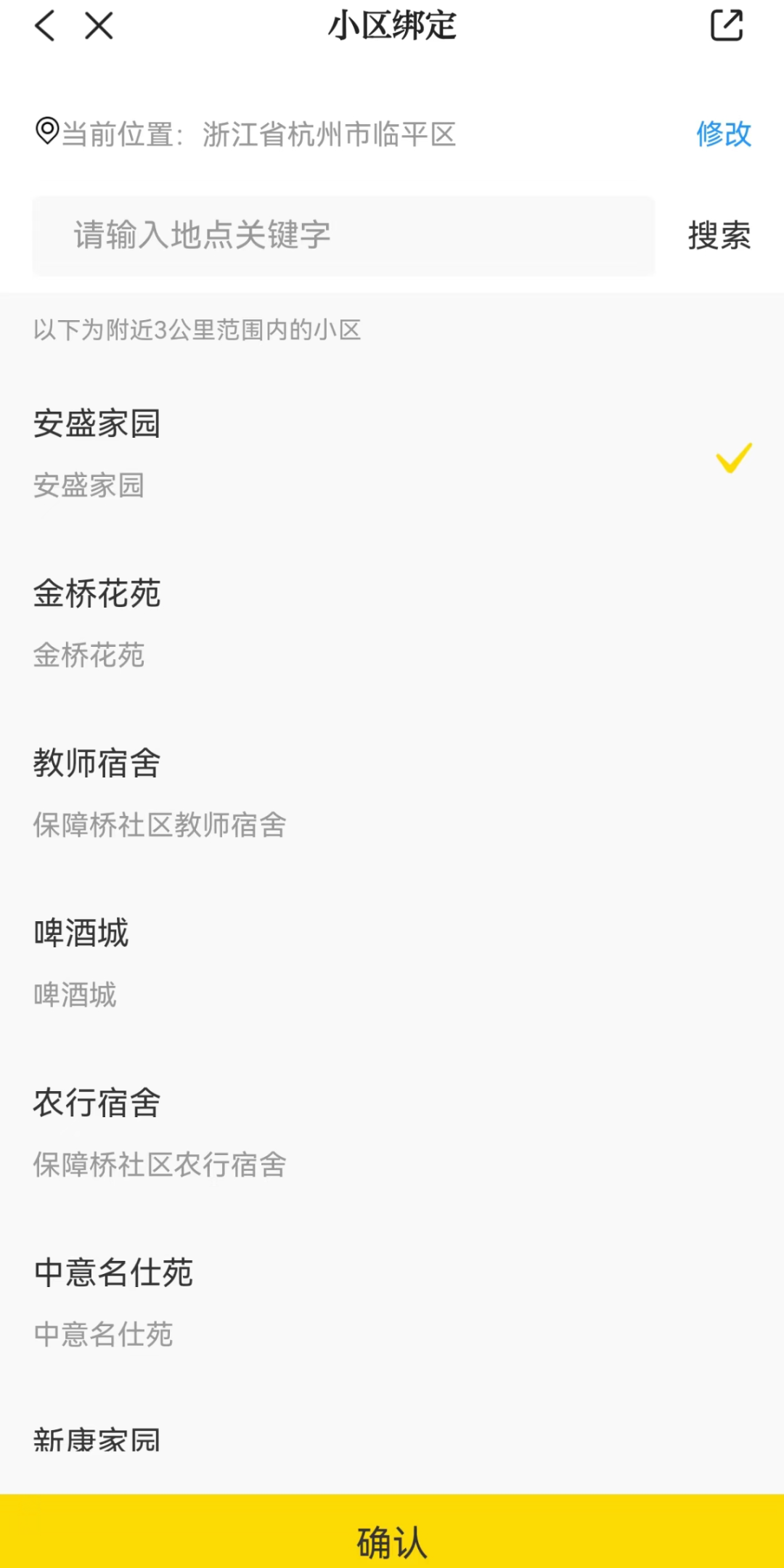Select 教师宿舍 in 保障桥社区
Screen dimensions: 784x1568
(392, 793)
